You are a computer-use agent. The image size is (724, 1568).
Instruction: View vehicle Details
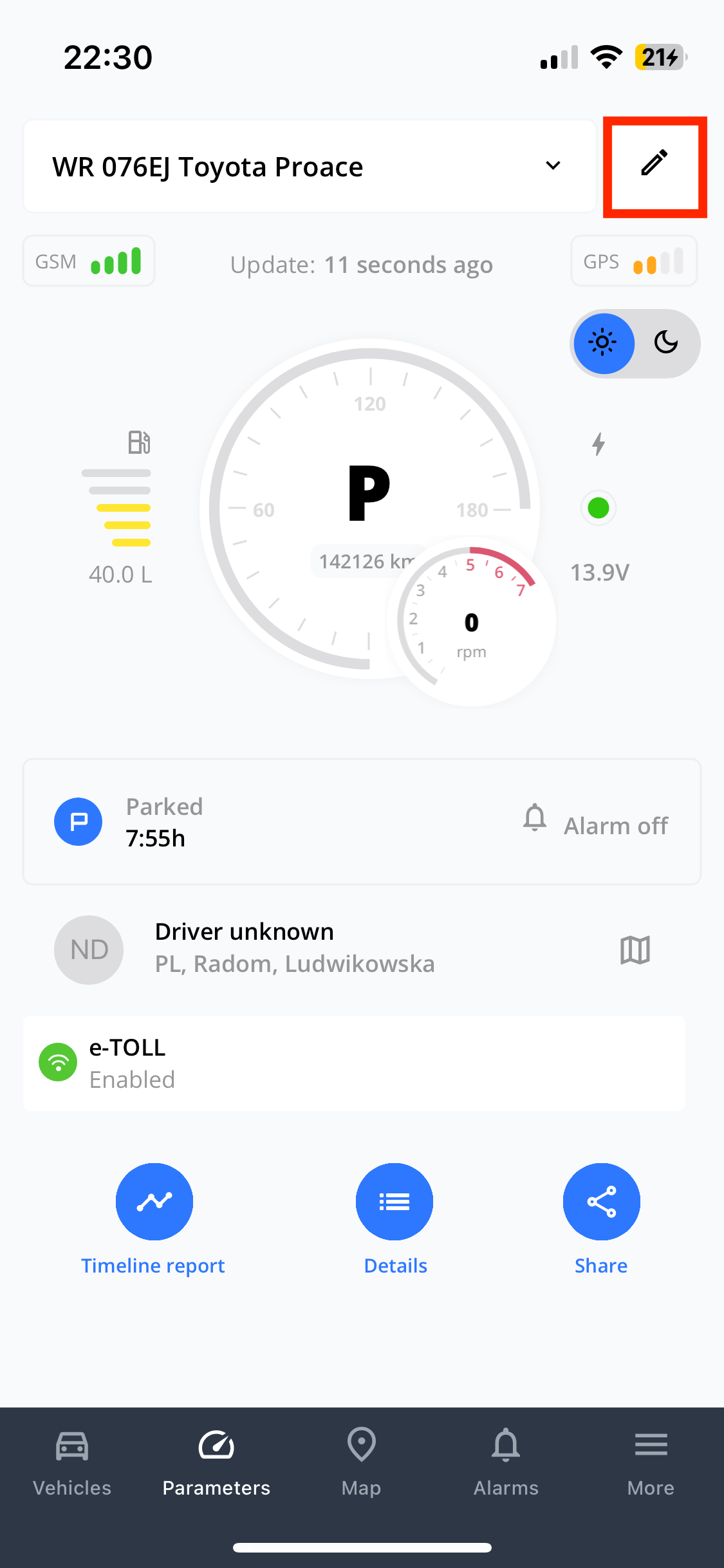point(394,1220)
